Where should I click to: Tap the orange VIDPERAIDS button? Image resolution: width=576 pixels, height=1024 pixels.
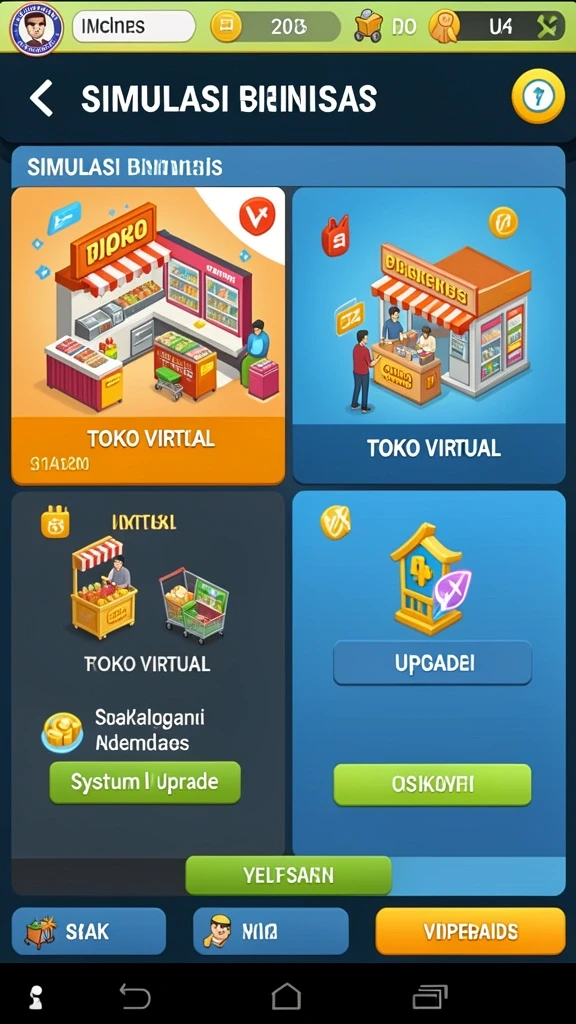470,931
